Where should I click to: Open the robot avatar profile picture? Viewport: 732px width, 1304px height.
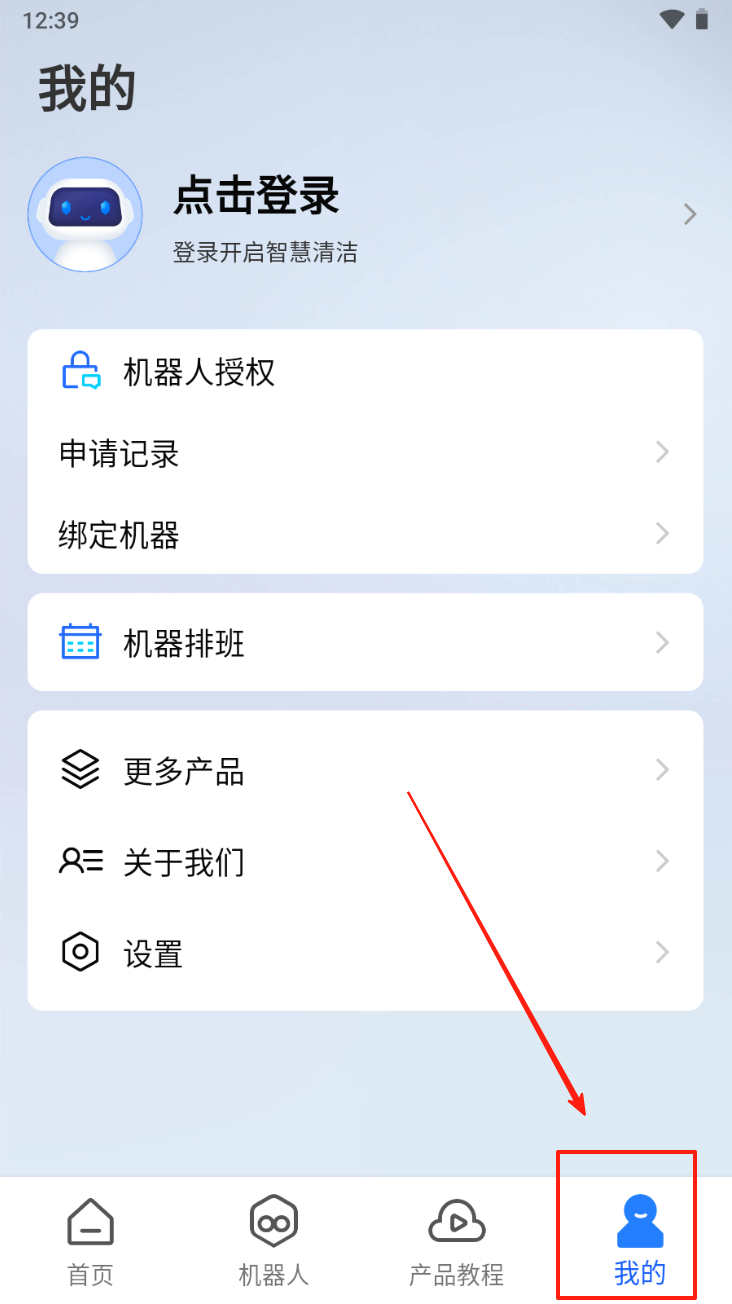(x=85, y=214)
